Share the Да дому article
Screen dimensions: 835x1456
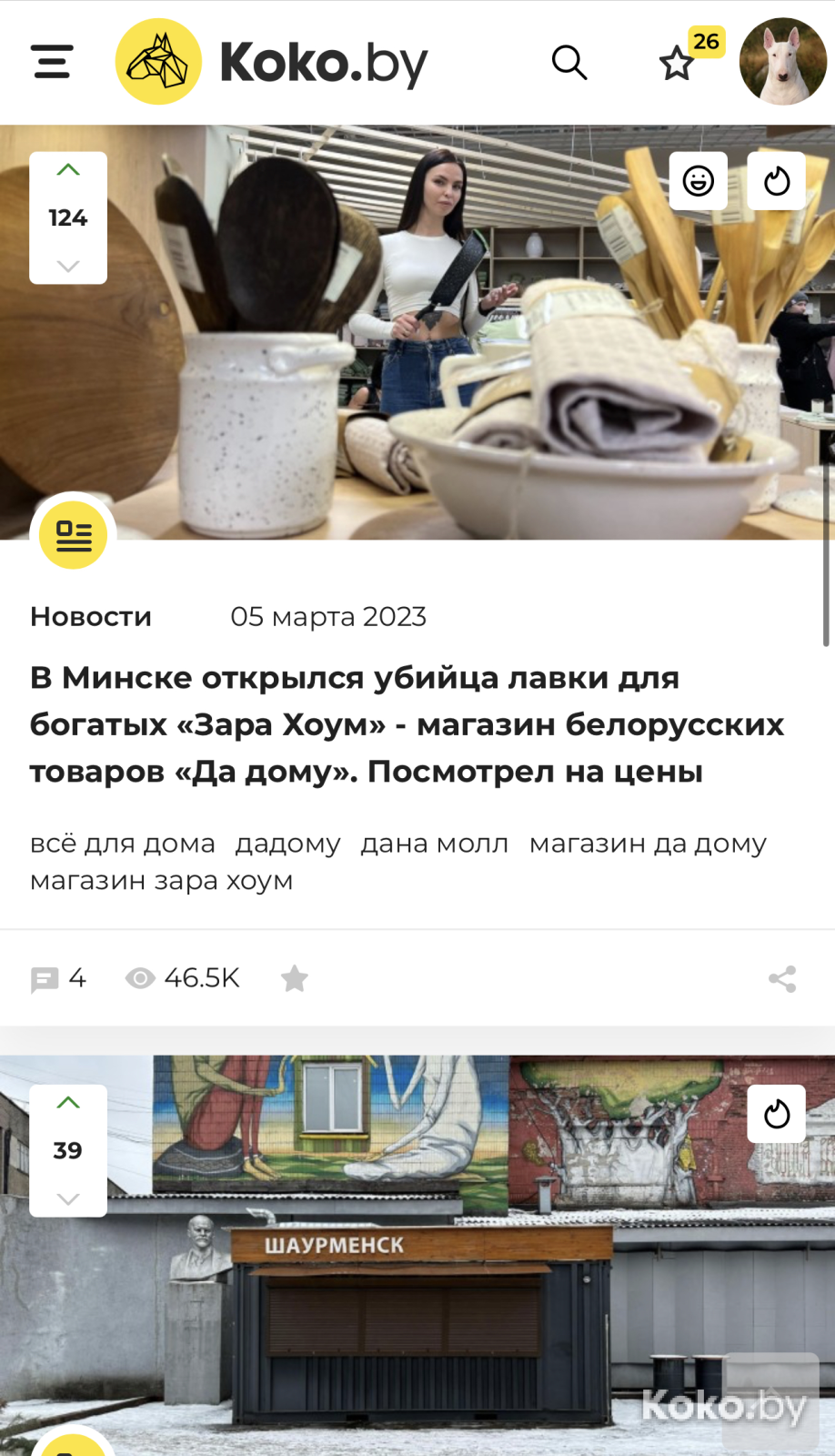782,979
